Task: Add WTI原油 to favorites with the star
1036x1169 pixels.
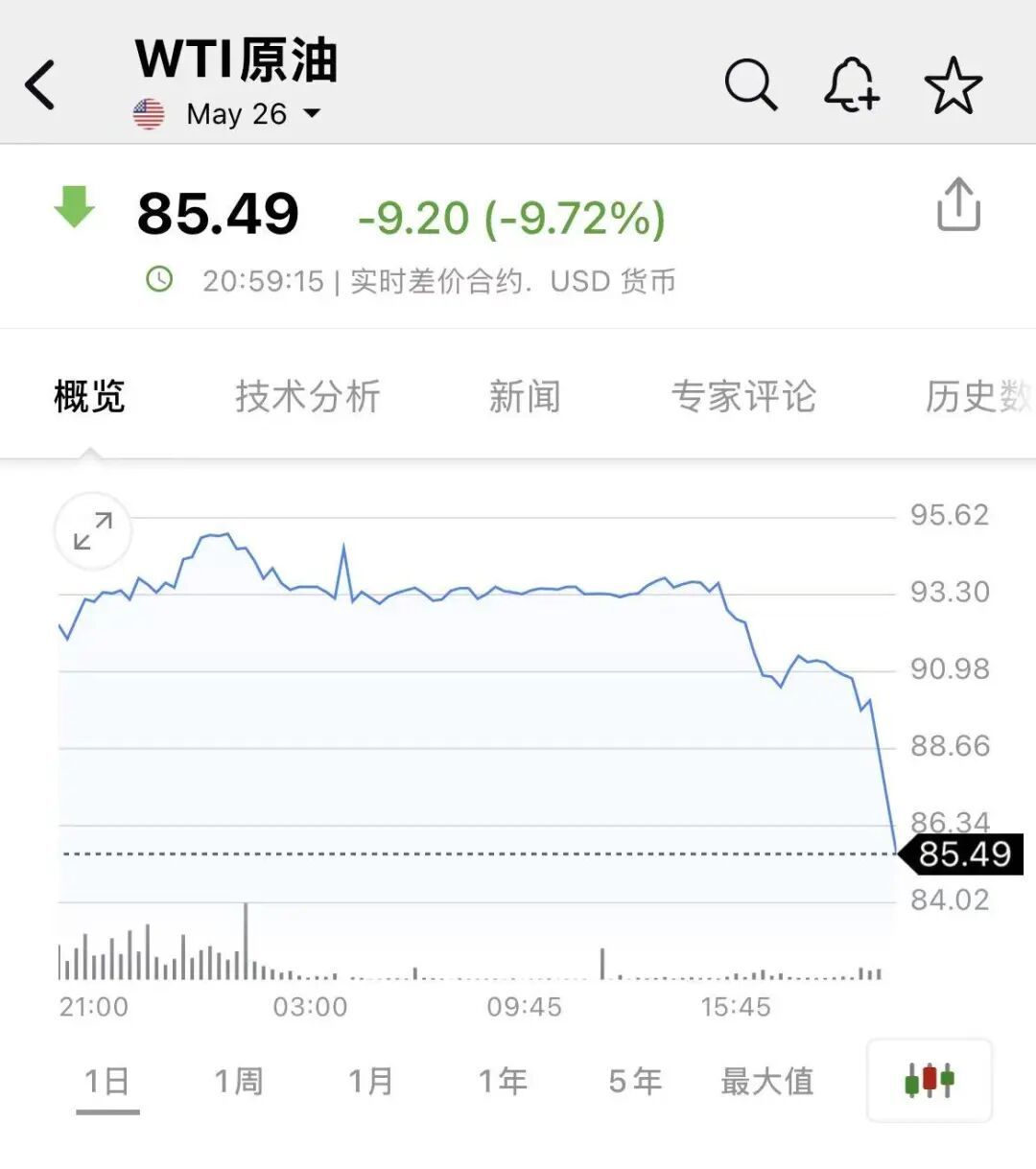Action: 953,85
